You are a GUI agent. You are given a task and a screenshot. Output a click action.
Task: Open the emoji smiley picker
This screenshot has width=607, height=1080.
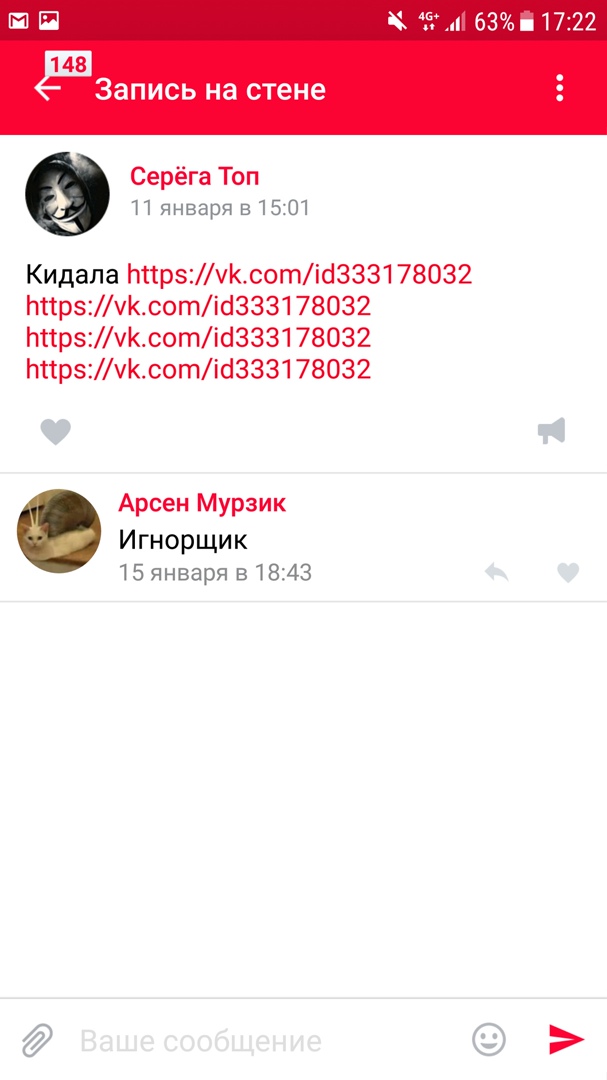tap(489, 1040)
